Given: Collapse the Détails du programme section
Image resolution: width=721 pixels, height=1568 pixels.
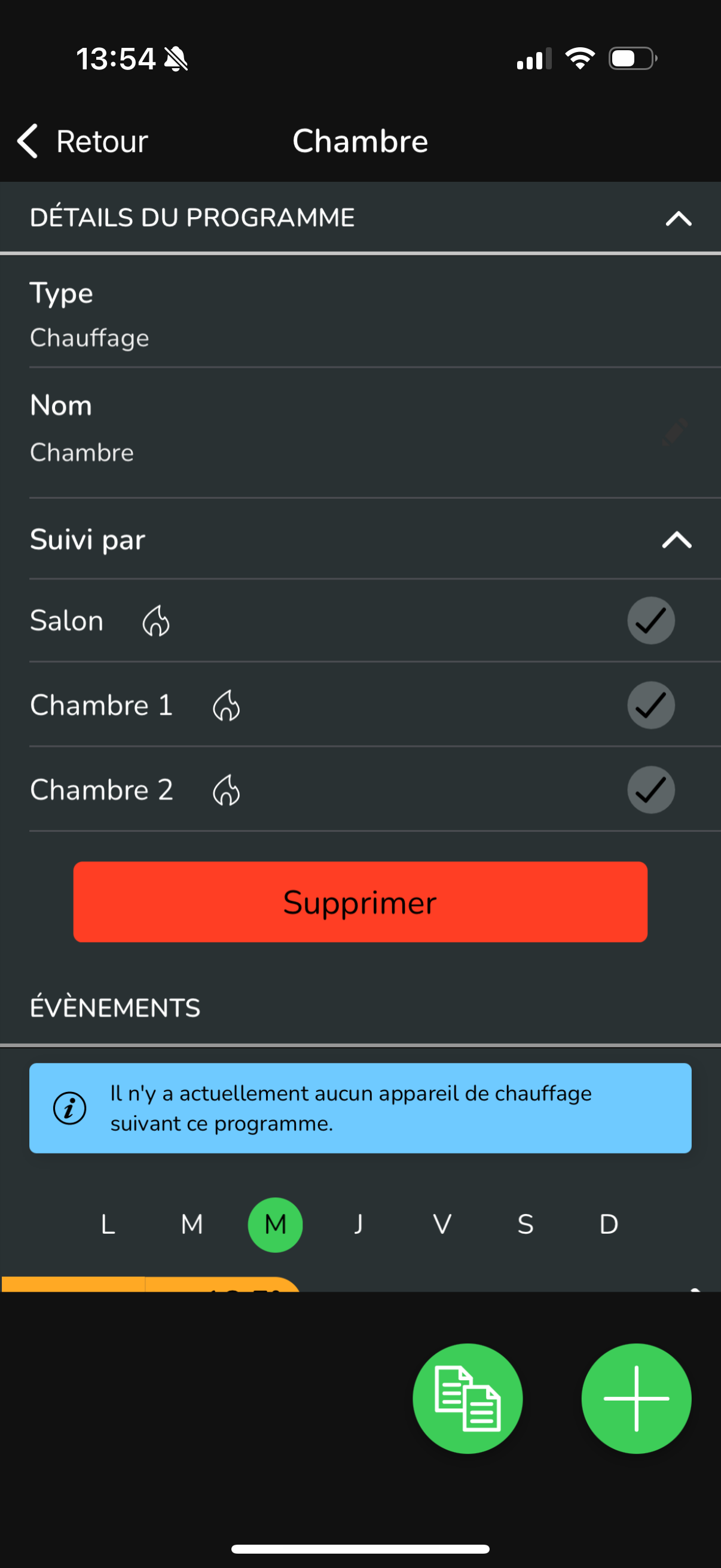Looking at the screenshot, I should pyautogui.click(x=679, y=218).
